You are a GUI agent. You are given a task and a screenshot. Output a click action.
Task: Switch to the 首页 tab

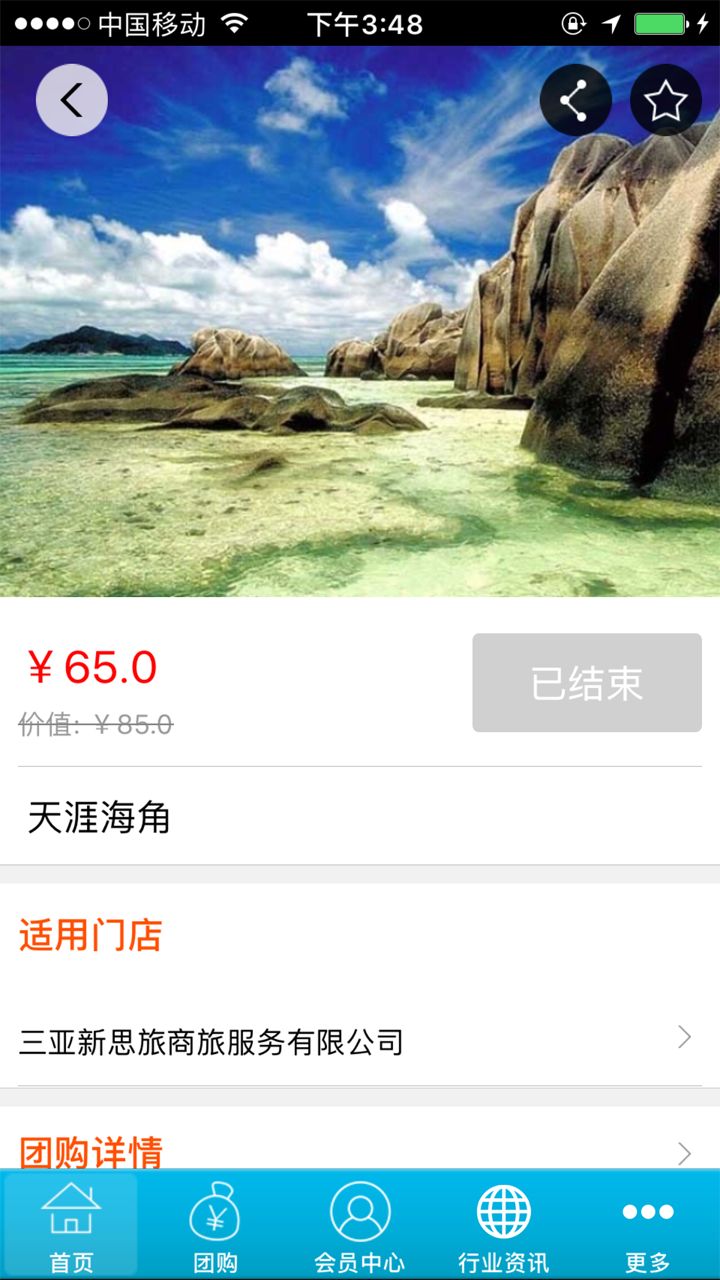(71, 1226)
